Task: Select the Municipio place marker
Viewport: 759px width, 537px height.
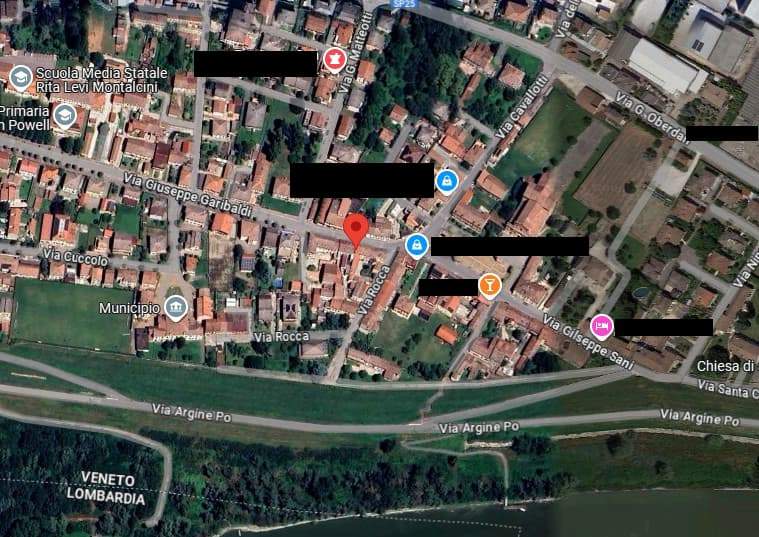Action: pyautogui.click(x=176, y=306)
